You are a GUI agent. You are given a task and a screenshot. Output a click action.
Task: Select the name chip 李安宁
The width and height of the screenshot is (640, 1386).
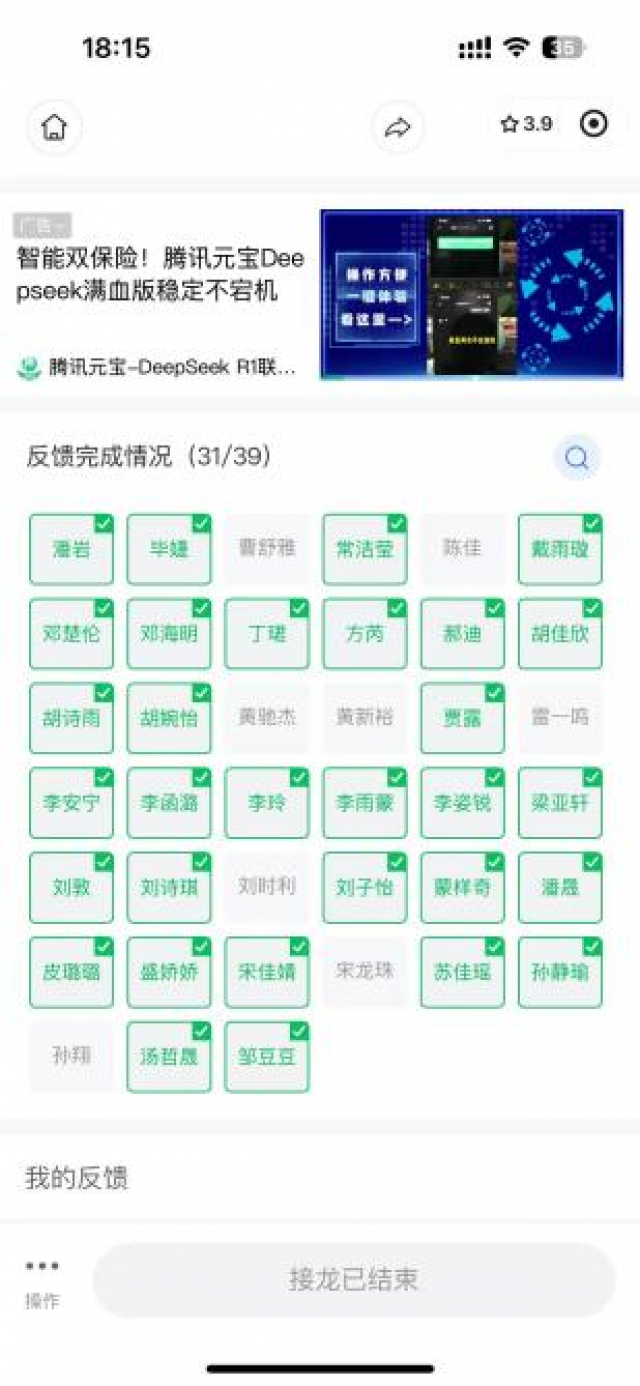71,803
